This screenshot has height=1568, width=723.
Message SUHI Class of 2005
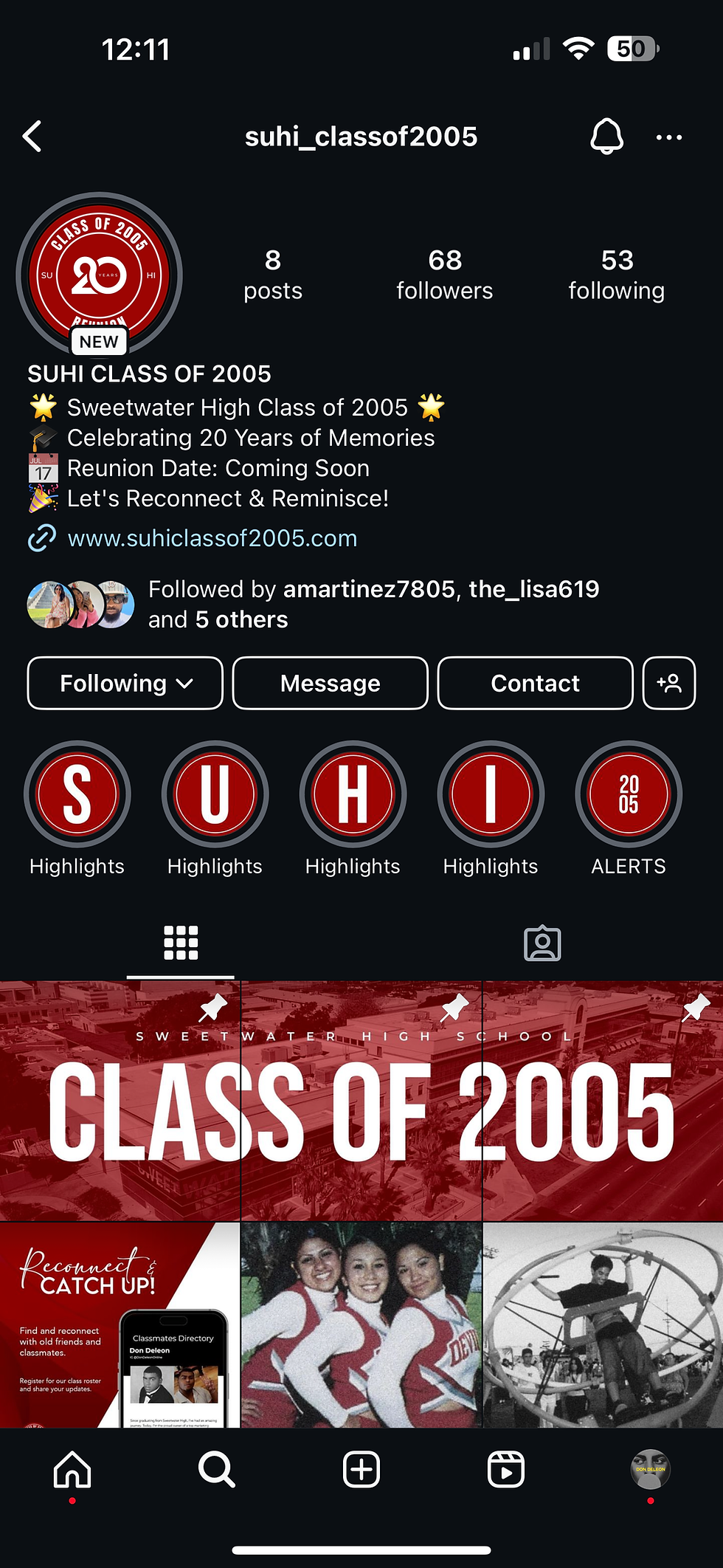point(330,683)
